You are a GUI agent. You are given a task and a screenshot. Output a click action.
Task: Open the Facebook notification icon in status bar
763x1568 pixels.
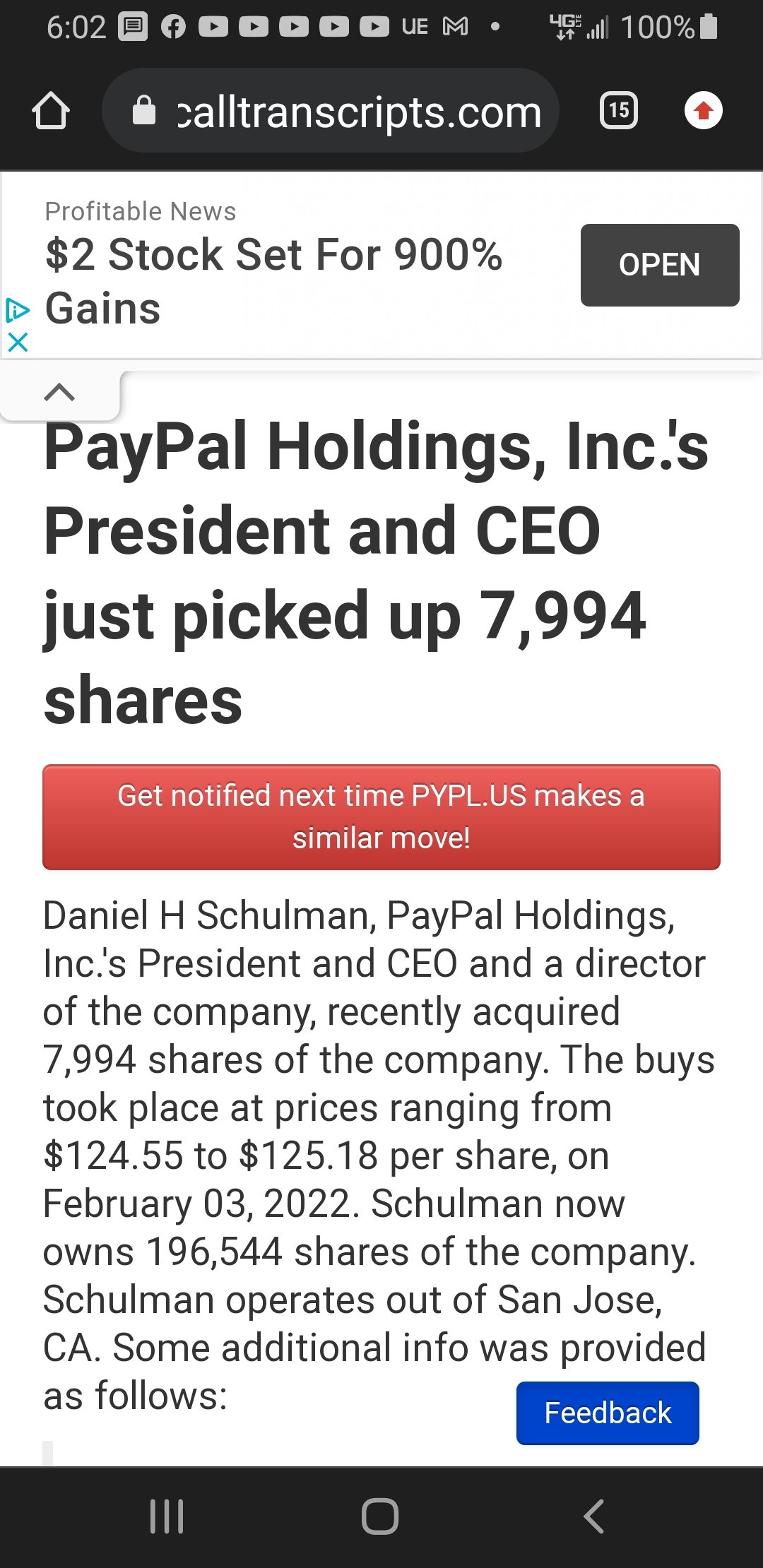click(172, 27)
